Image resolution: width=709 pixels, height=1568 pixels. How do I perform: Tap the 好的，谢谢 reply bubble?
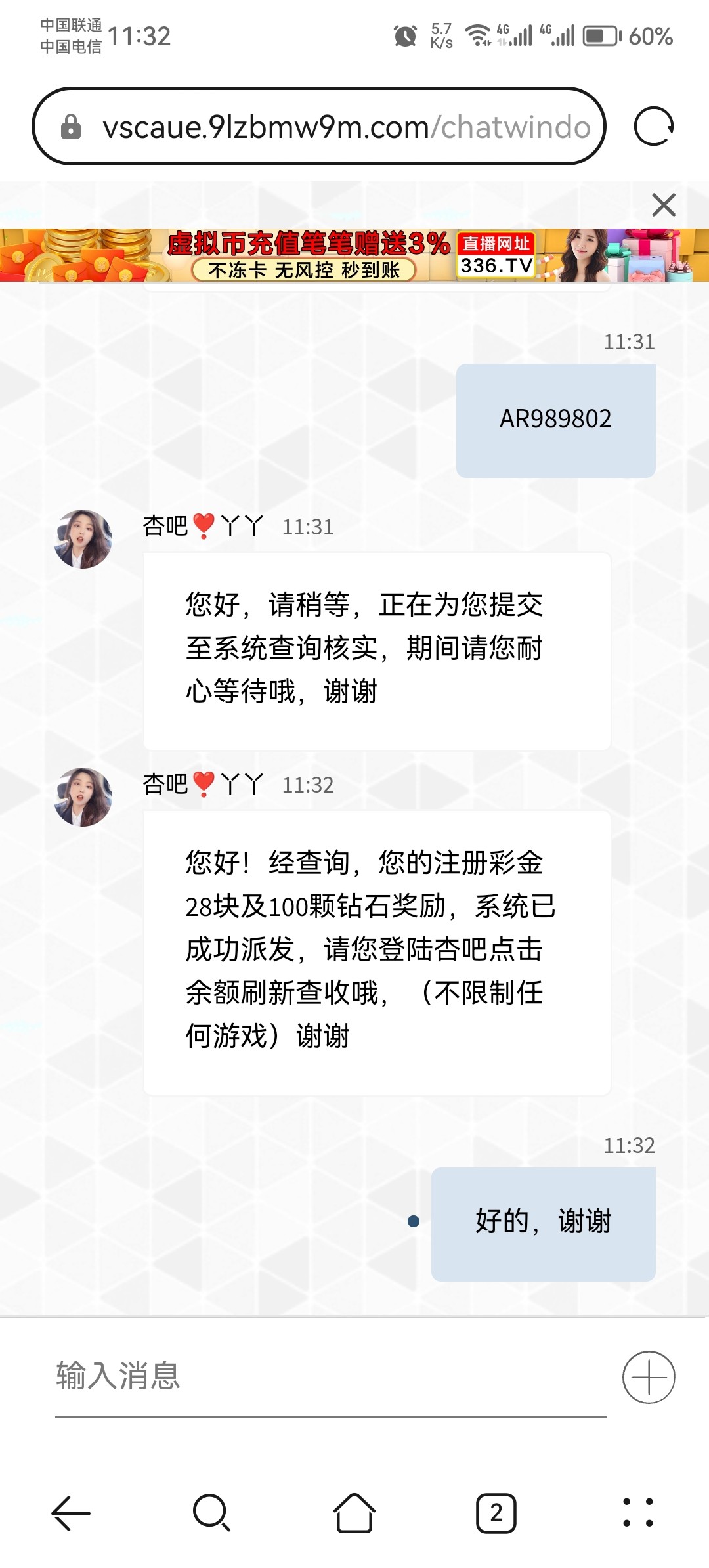pos(544,1221)
